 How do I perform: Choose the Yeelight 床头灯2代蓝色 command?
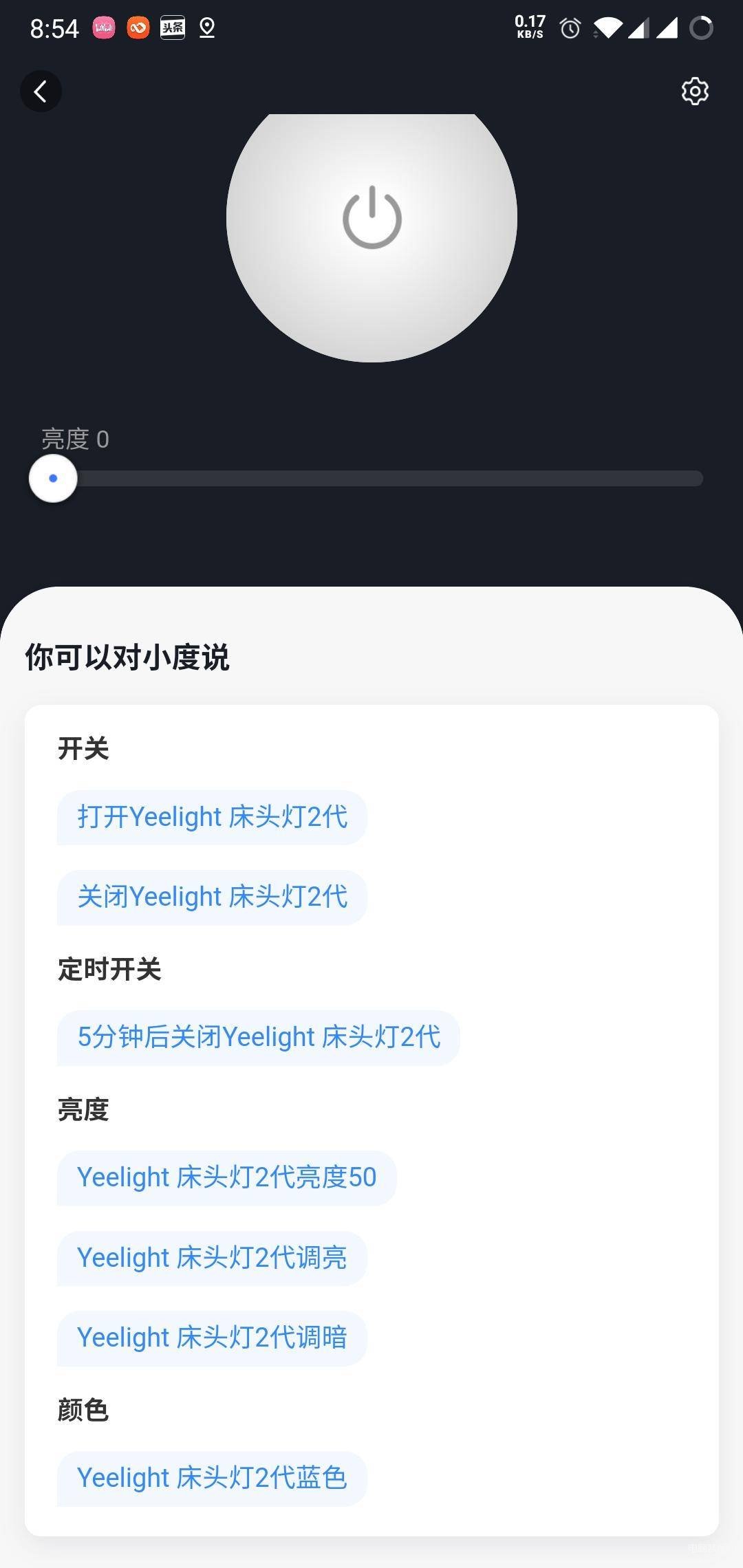[x=212, y=1478]
